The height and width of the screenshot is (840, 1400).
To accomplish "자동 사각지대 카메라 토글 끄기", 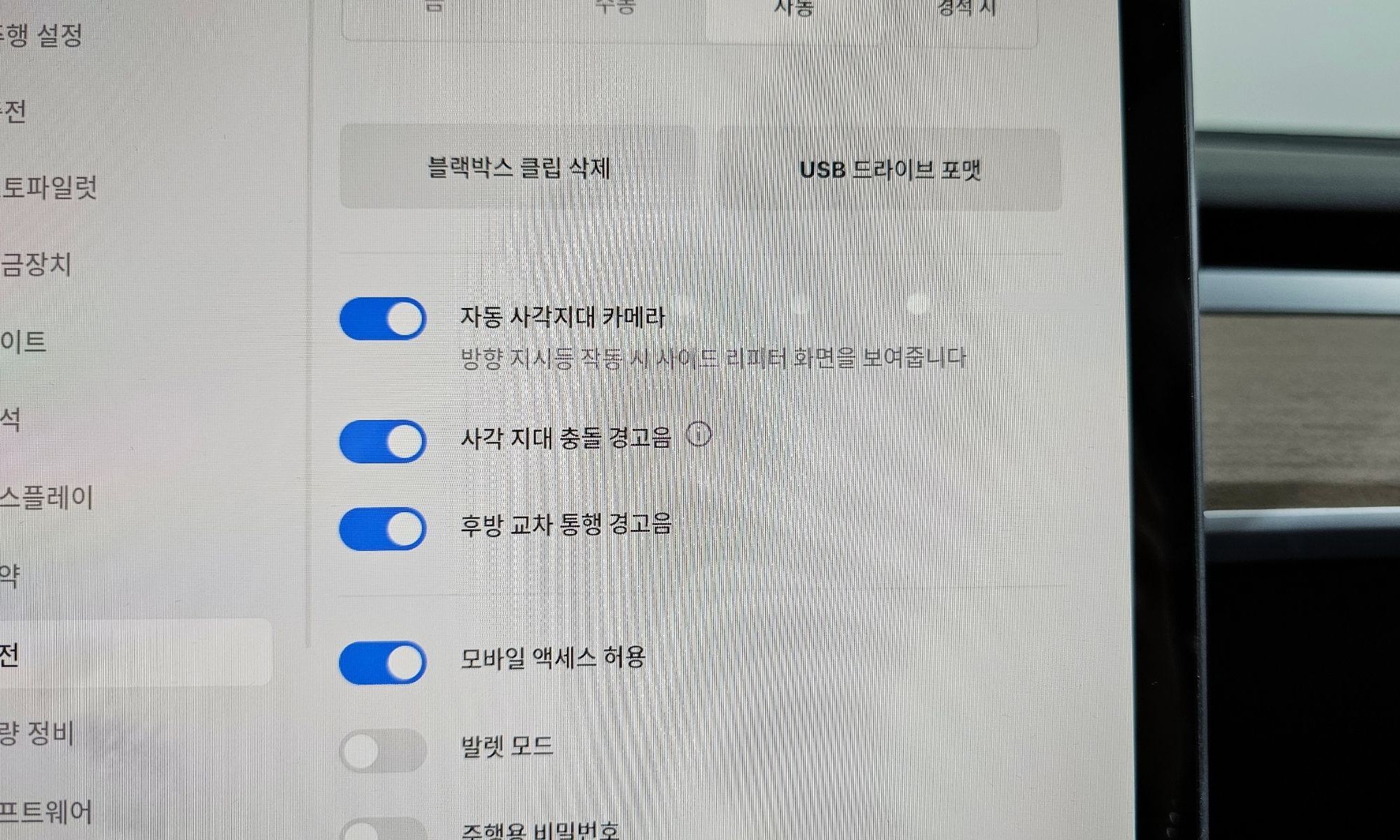I will (383, 318).
